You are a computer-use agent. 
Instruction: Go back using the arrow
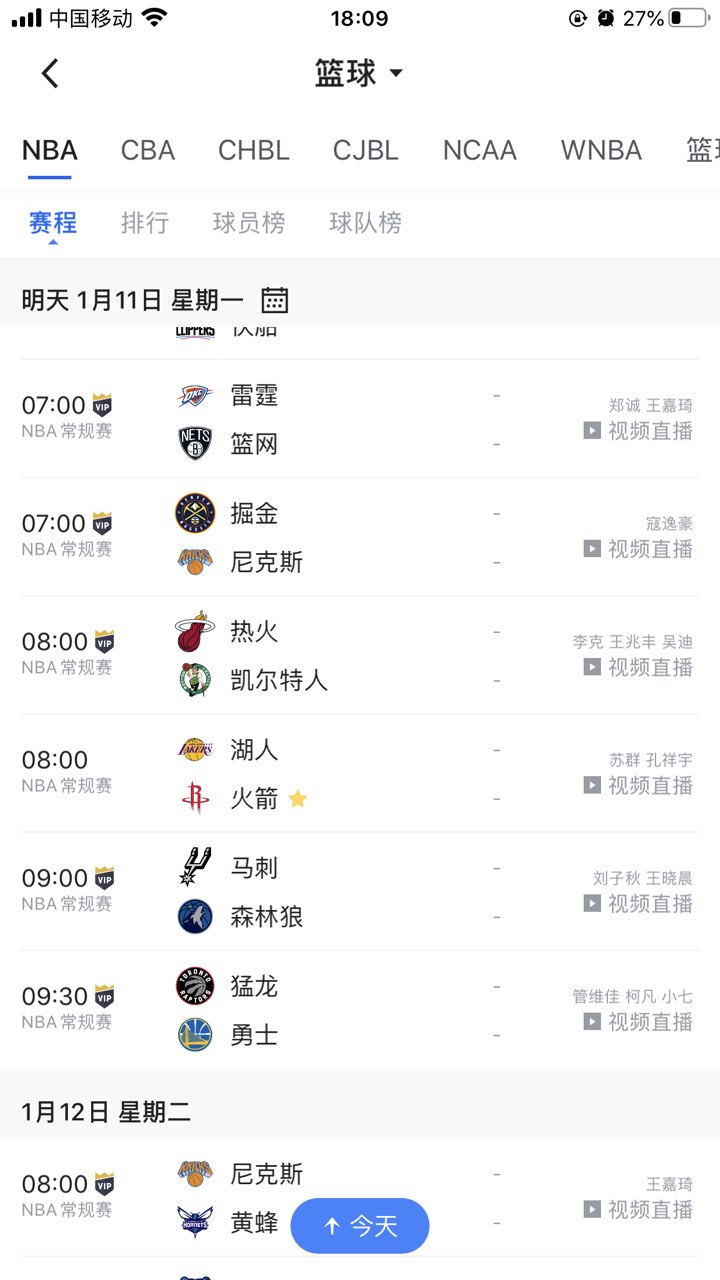[x=50, y=73]
